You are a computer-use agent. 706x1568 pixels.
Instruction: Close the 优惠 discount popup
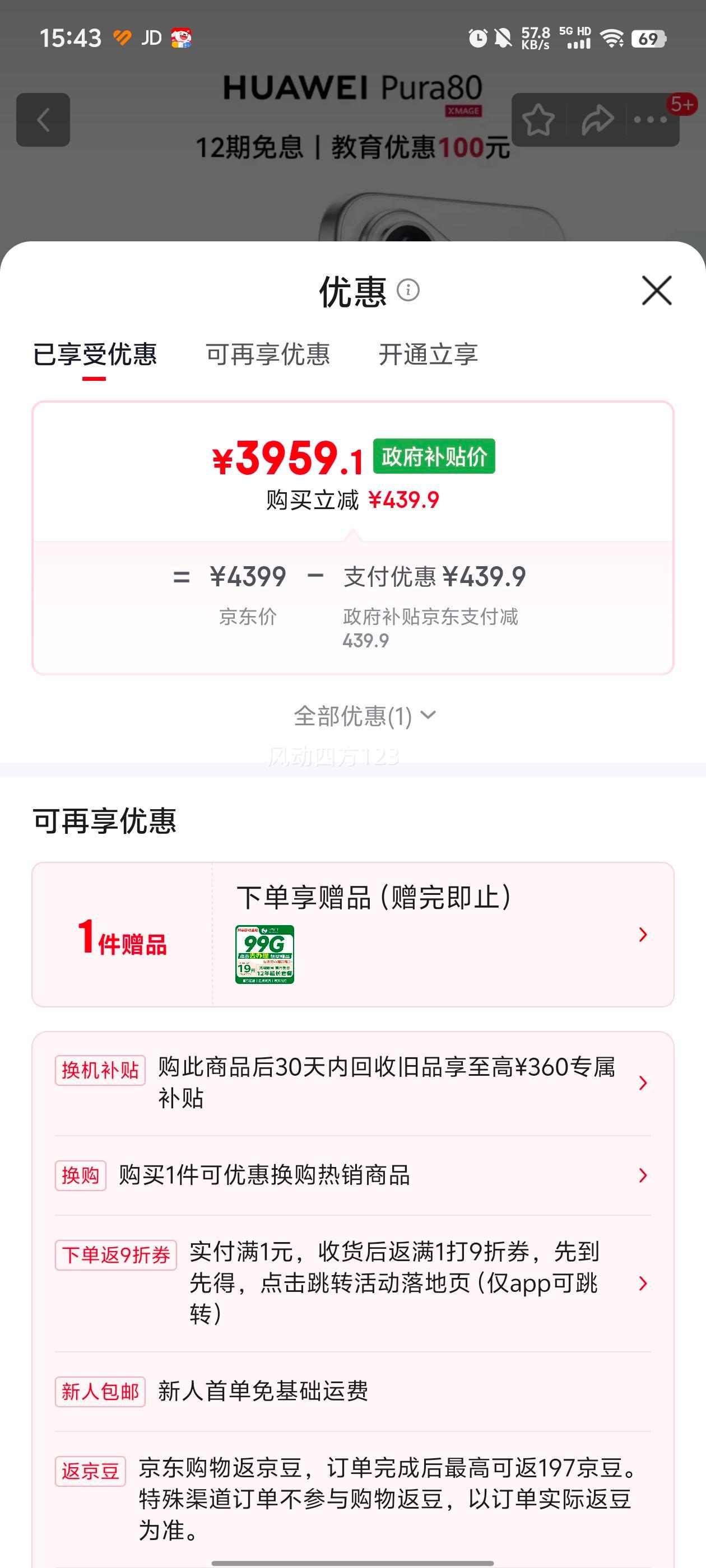point(656,291)
